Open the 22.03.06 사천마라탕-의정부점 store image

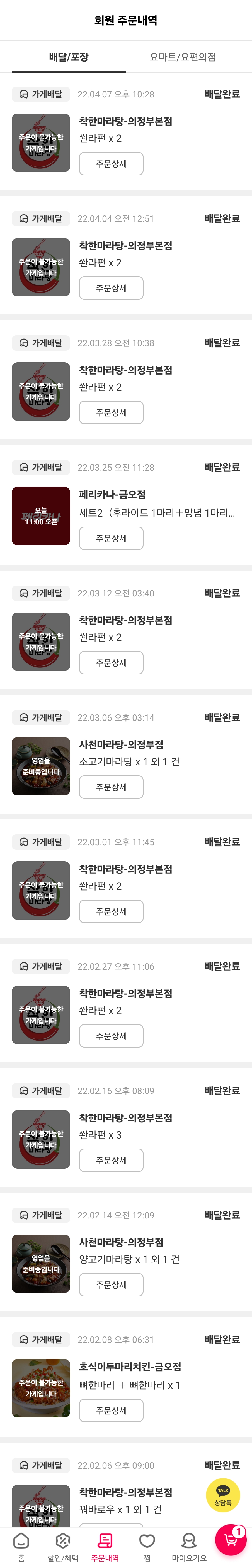coord(41,766)
